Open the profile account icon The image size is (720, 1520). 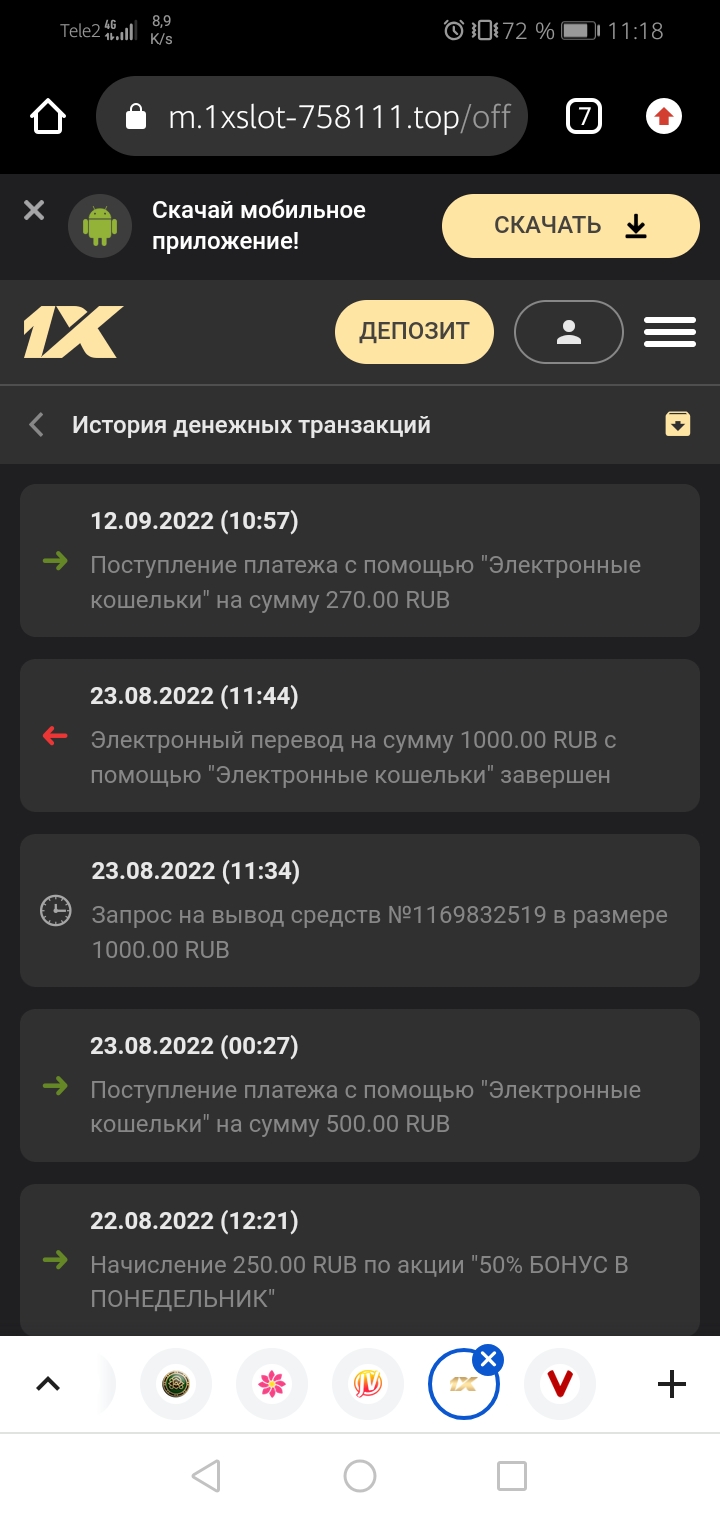568,331
